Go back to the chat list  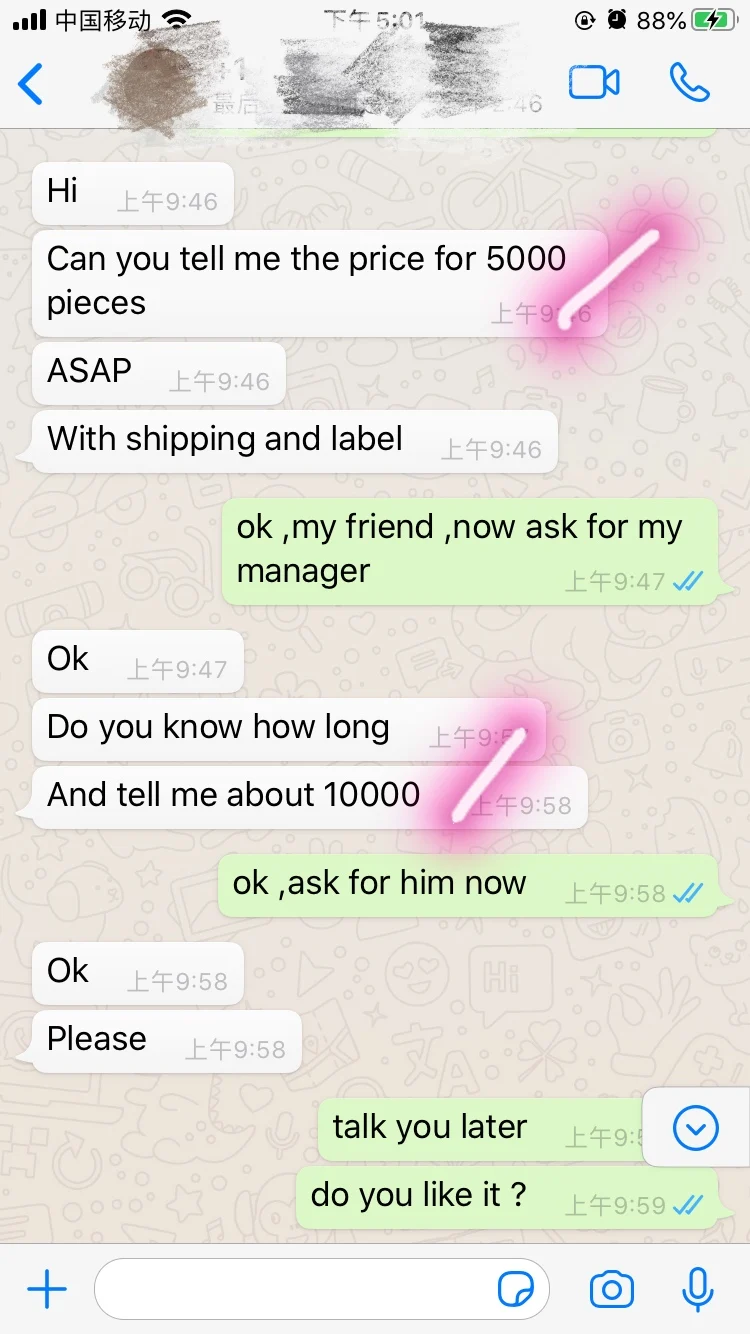click(x=31, y=84)
